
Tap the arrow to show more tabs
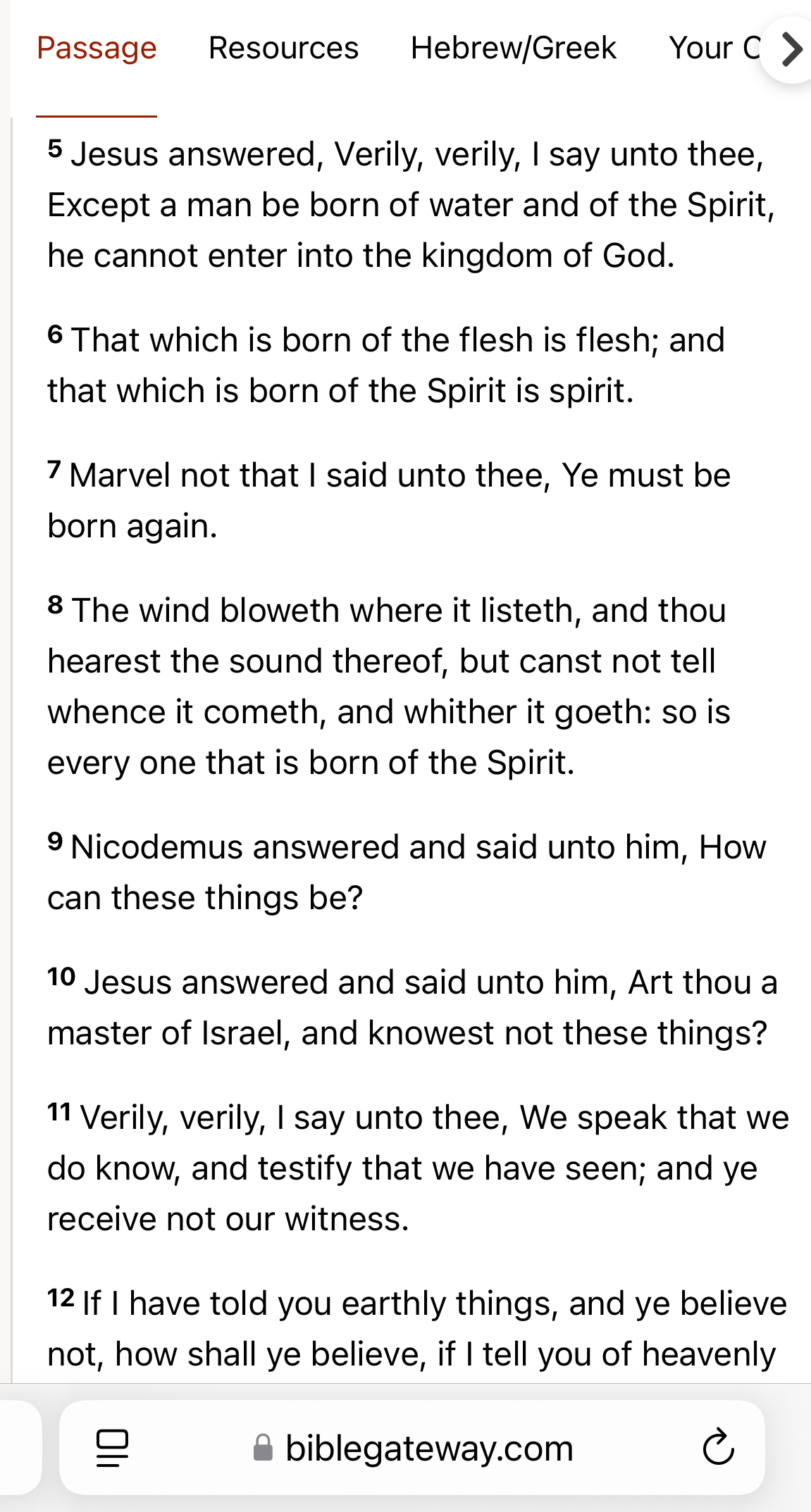pos(792,50)
